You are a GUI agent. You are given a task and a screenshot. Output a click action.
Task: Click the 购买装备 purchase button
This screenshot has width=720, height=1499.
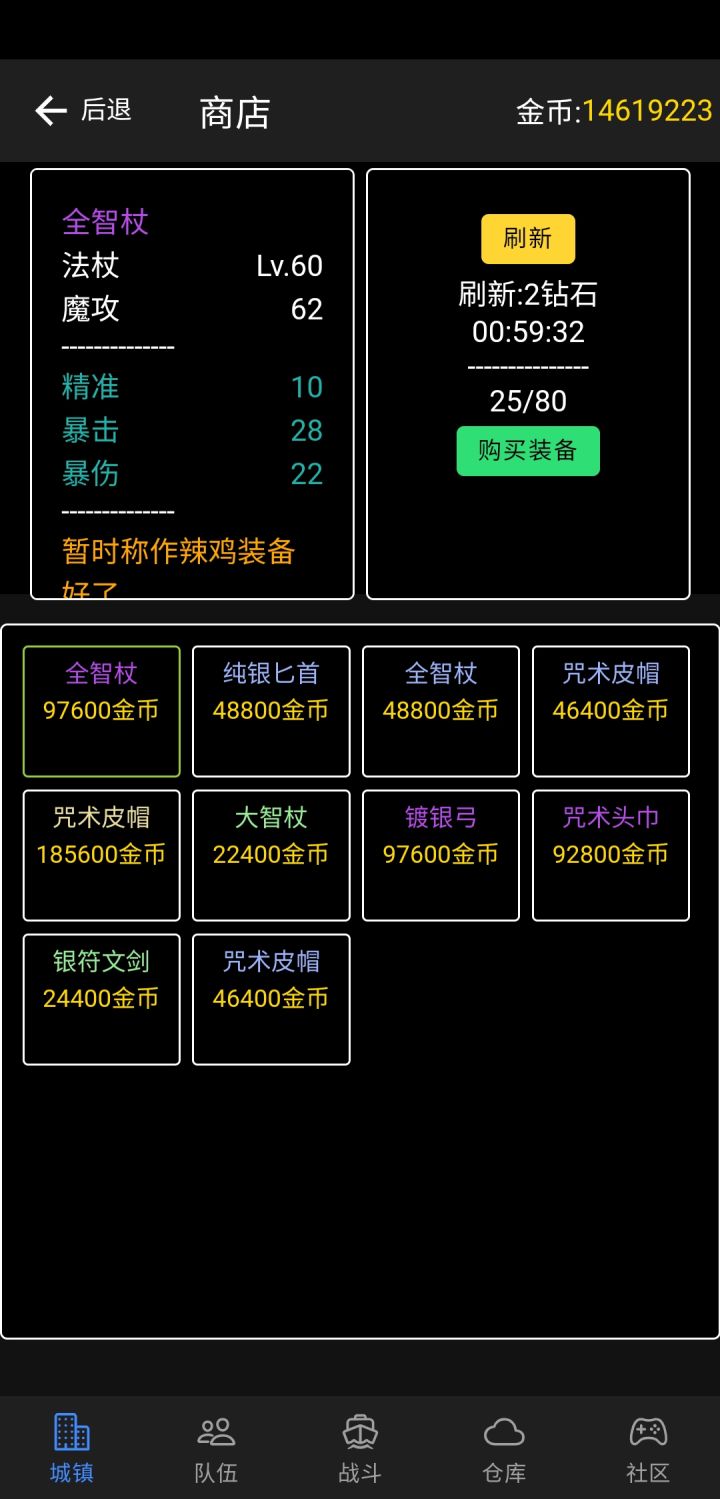click(527, 450)
